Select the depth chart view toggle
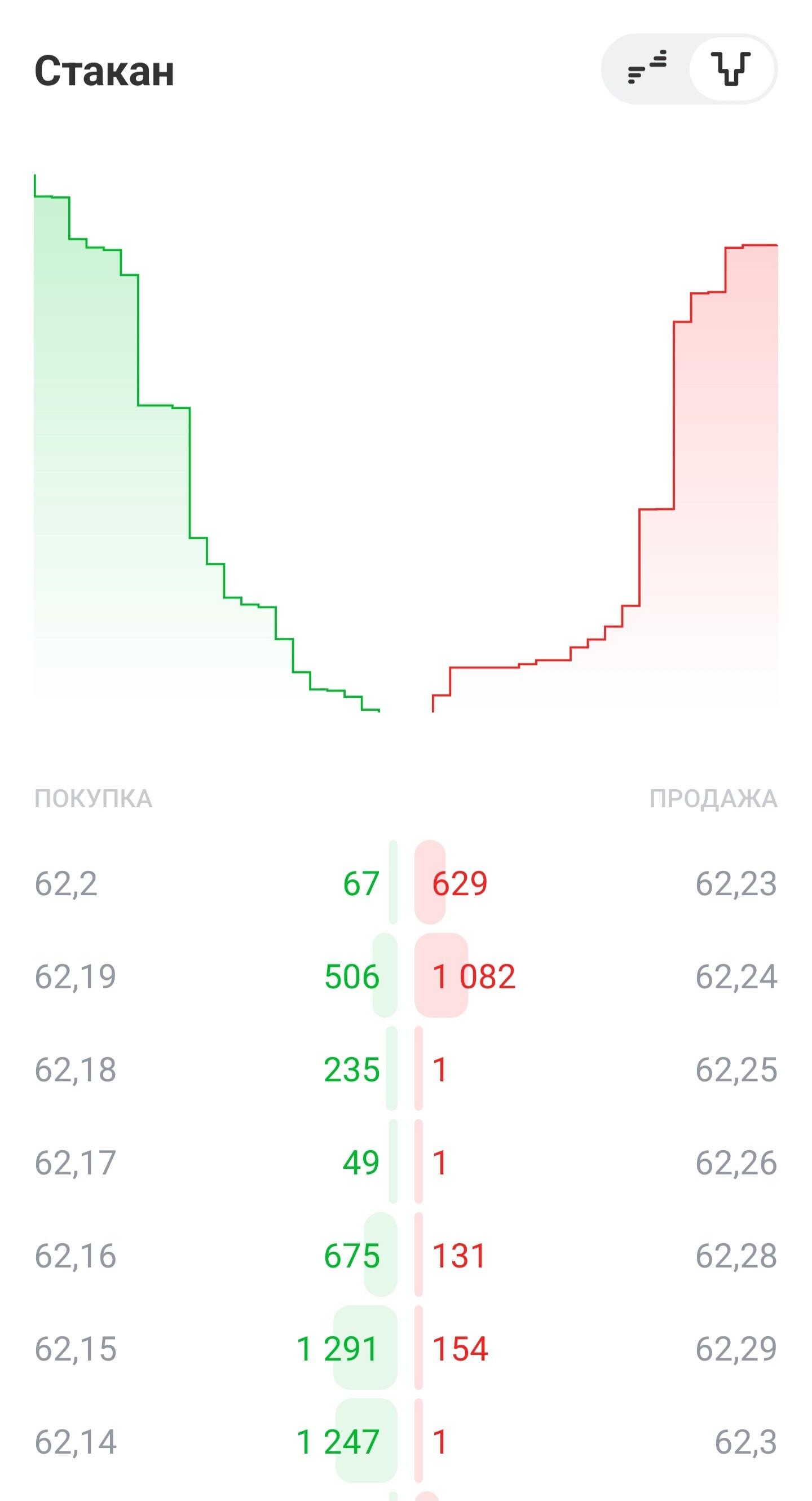This screenshot has width=812, height=1501. 731,69
